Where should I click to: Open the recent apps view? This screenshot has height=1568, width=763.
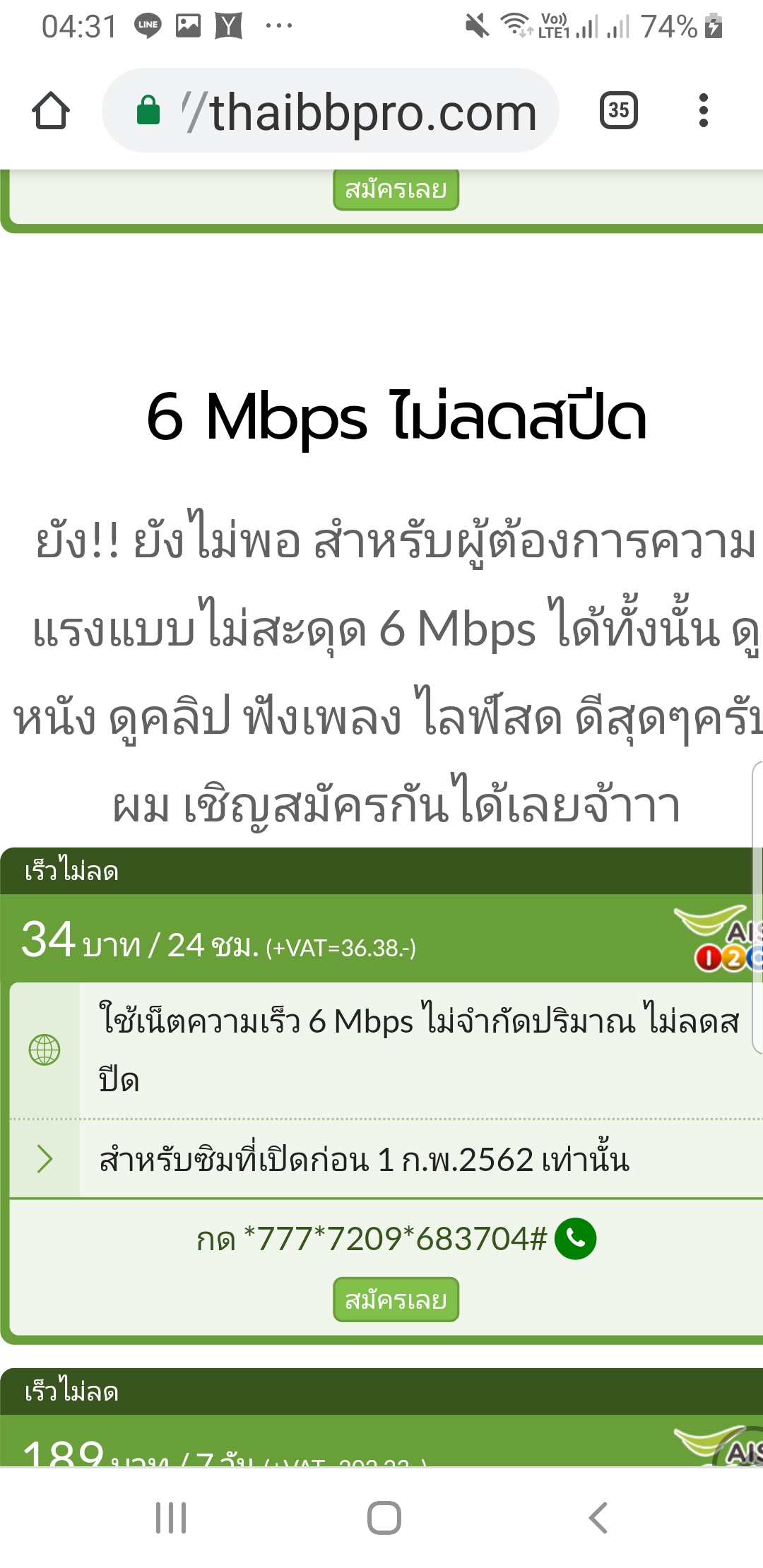click(171, 1517)
